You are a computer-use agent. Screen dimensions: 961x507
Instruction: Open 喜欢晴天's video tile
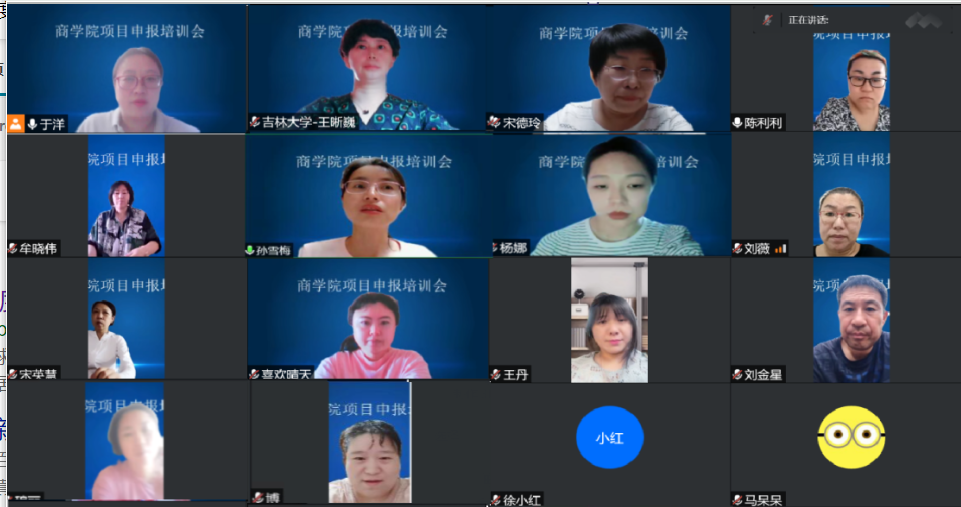coord(367,320)
